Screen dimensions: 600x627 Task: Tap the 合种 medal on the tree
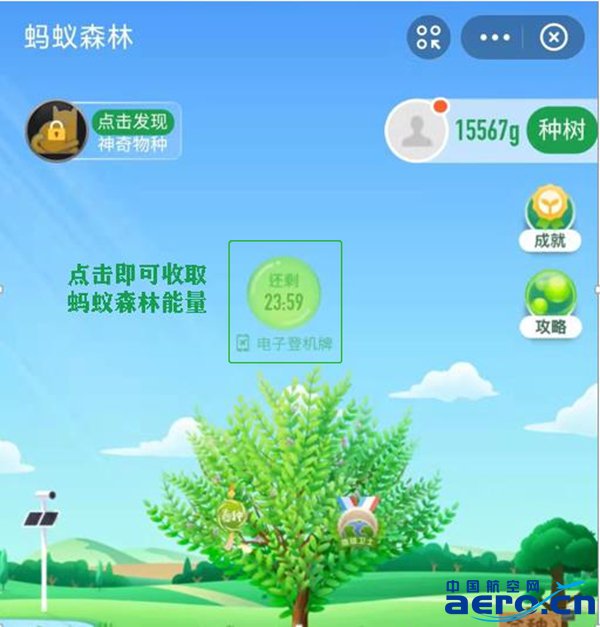pyautogui.click(x=231, y=514)
